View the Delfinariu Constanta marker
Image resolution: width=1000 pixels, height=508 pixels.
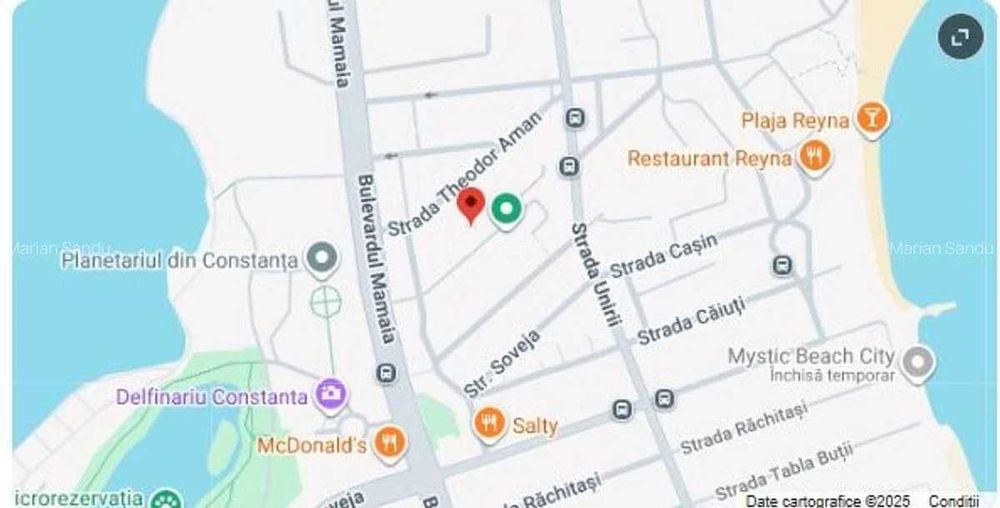(x=329, y=395)
